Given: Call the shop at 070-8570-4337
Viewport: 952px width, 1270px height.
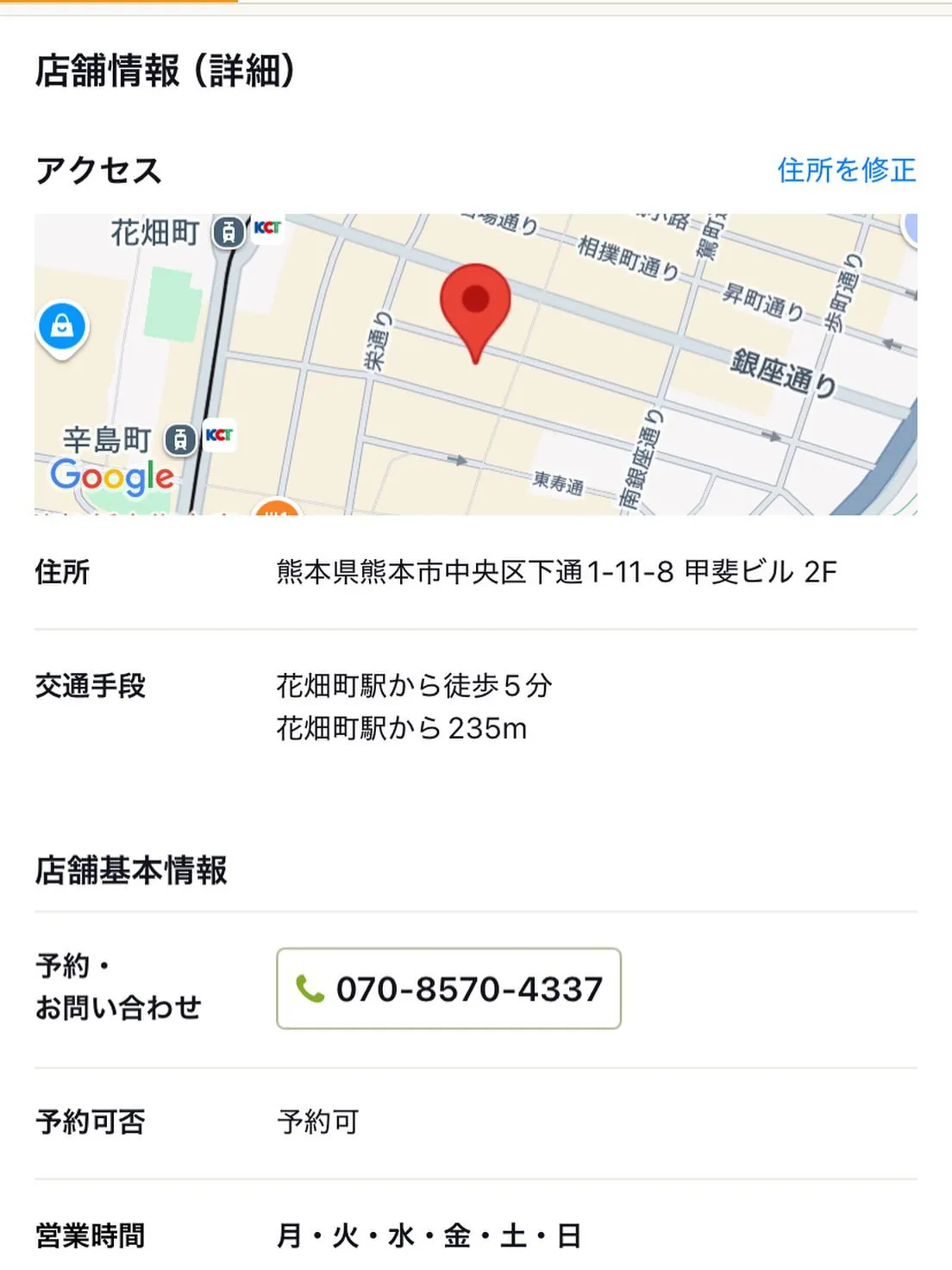Looking at the screenshot, I should pos(448,989).
